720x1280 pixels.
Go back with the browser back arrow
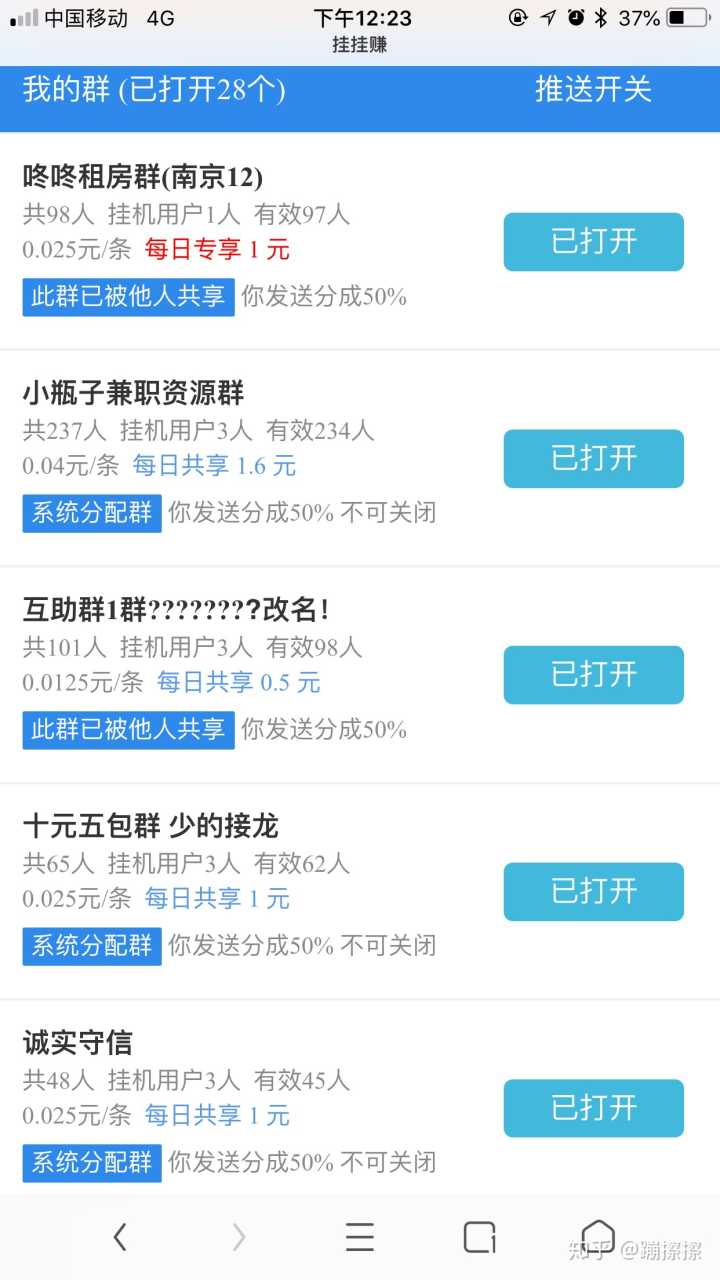tap(120, 1238)
